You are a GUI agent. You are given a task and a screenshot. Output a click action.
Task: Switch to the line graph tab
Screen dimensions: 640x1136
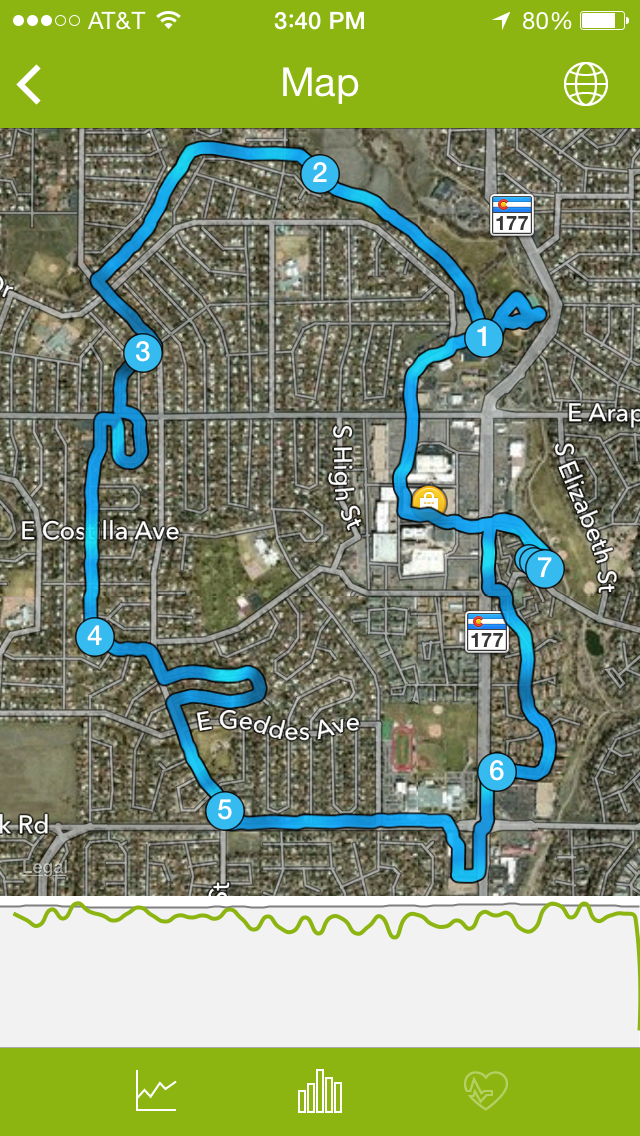point(156,1090)
